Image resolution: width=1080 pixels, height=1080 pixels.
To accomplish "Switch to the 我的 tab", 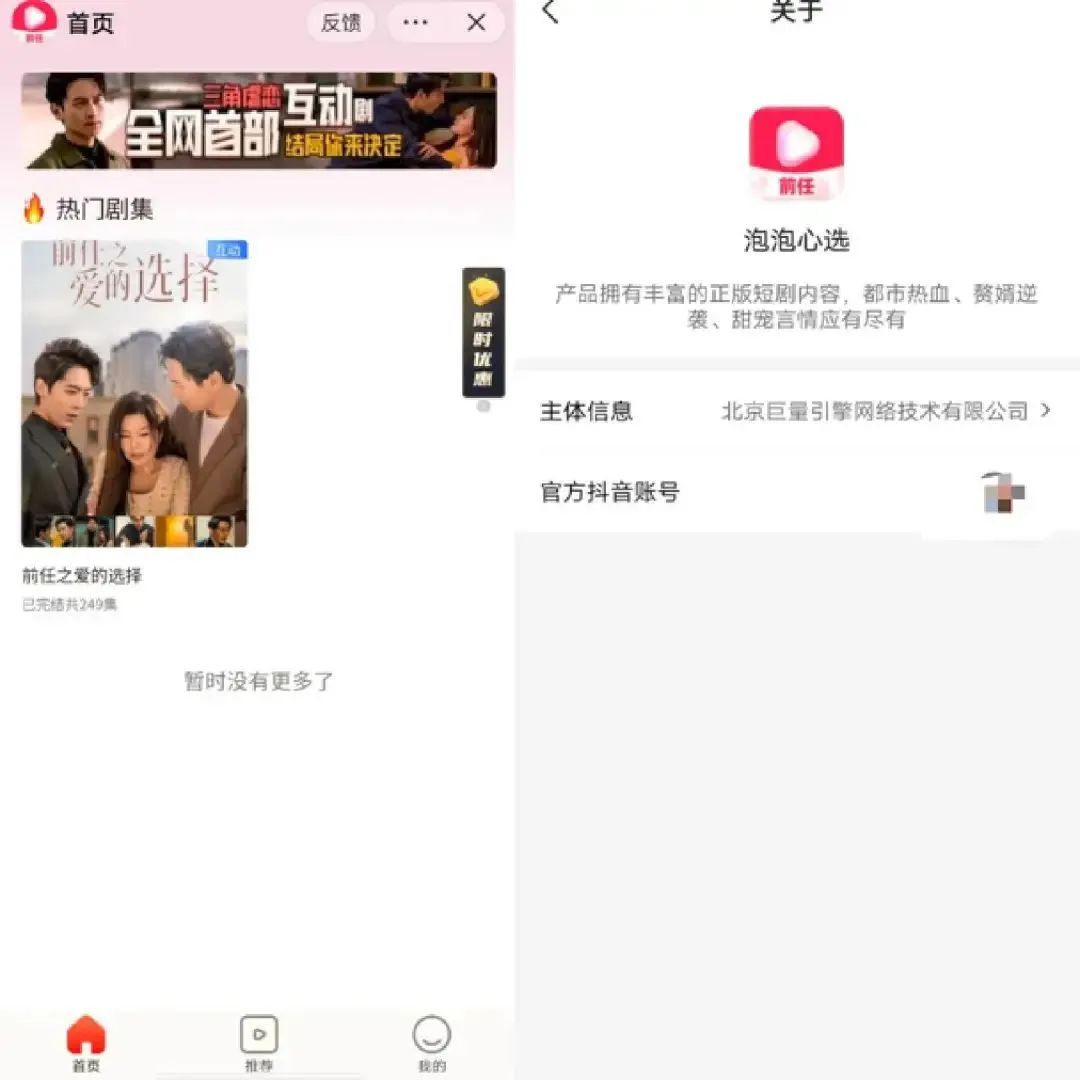I will pos(431,1044).
